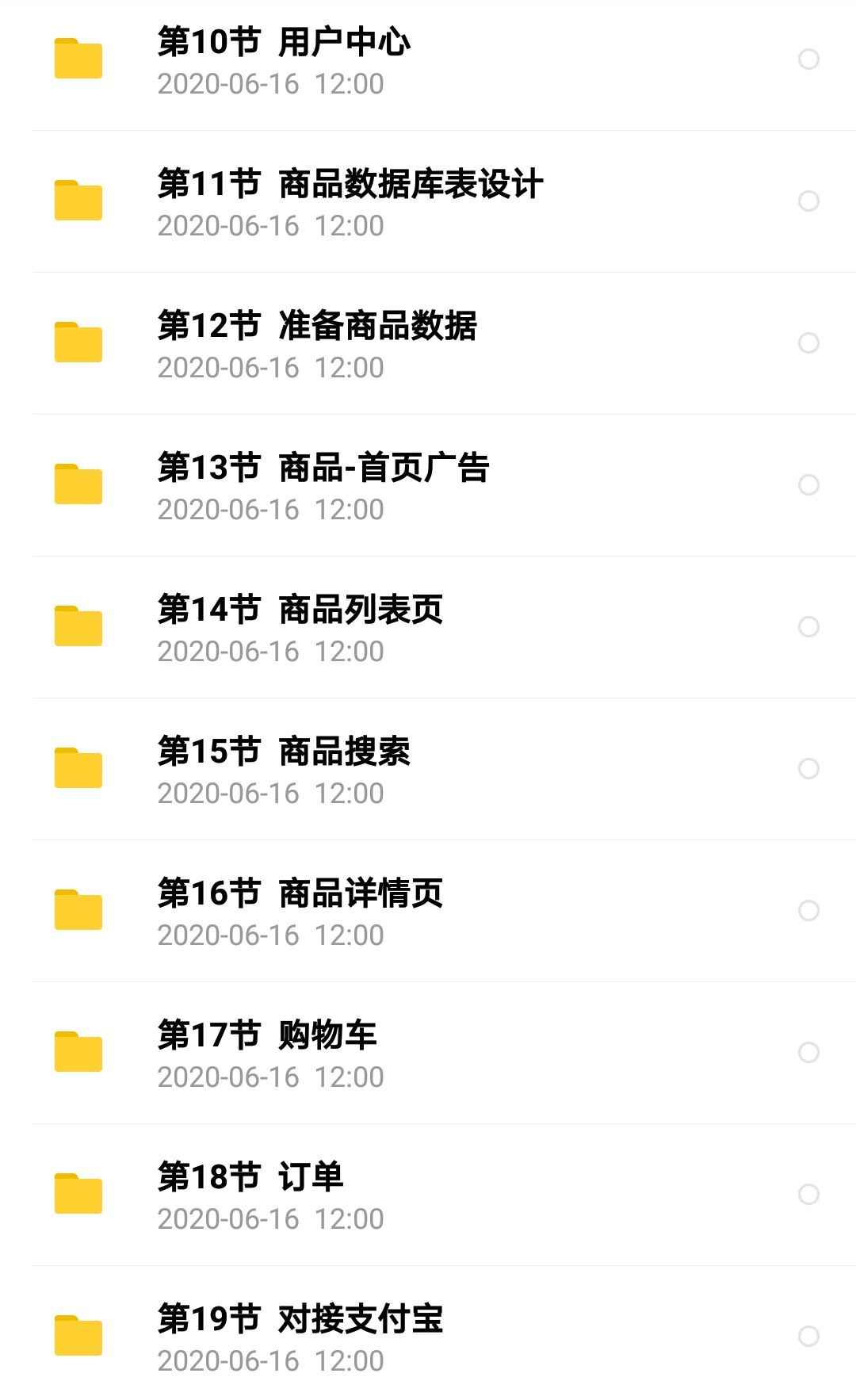Choose 第17节 购物车 via its checkbox
The image size is (856, 1400).
click(x=808, y=1053)
